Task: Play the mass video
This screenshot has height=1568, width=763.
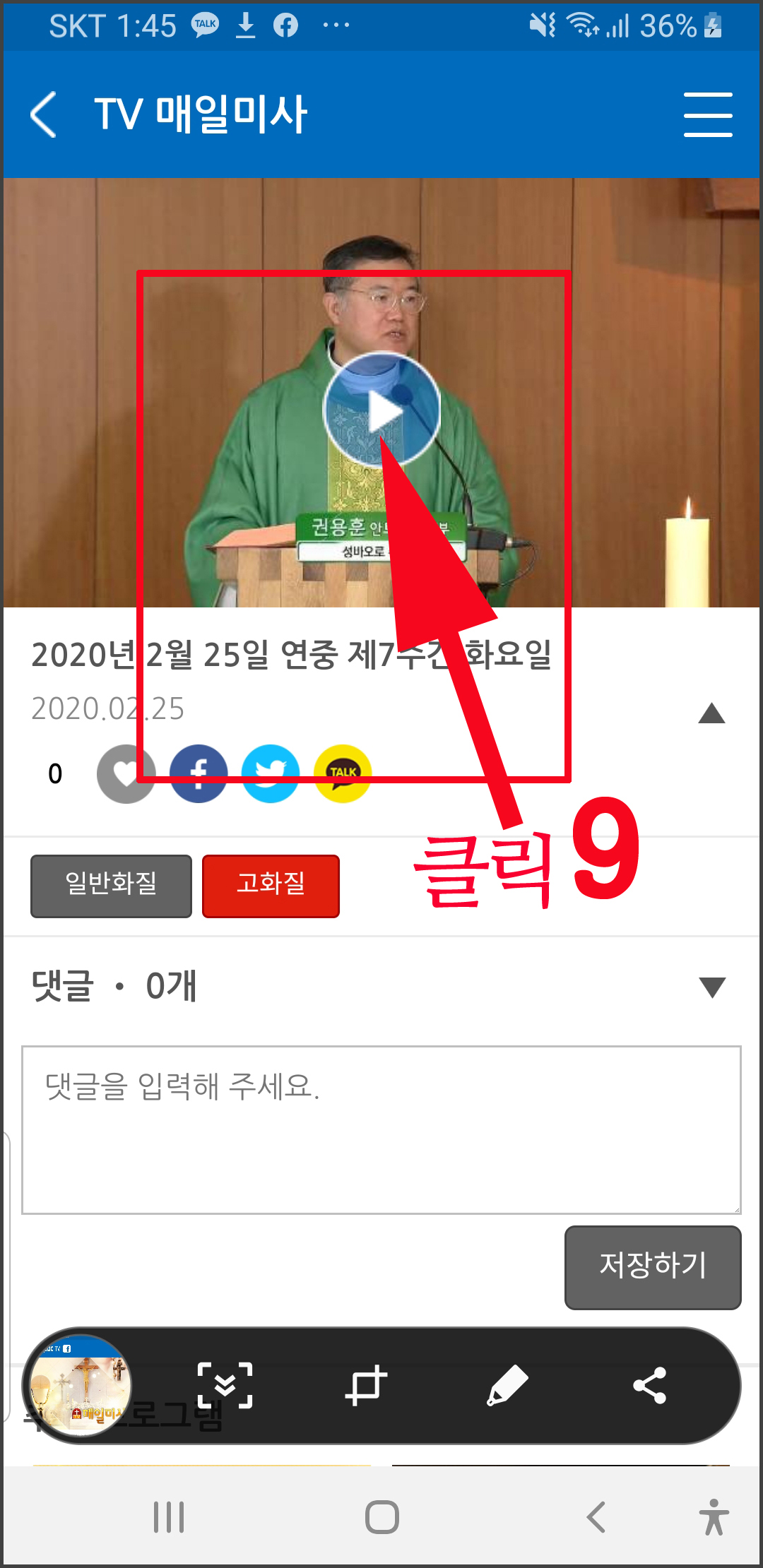Action: pos(382,410)
